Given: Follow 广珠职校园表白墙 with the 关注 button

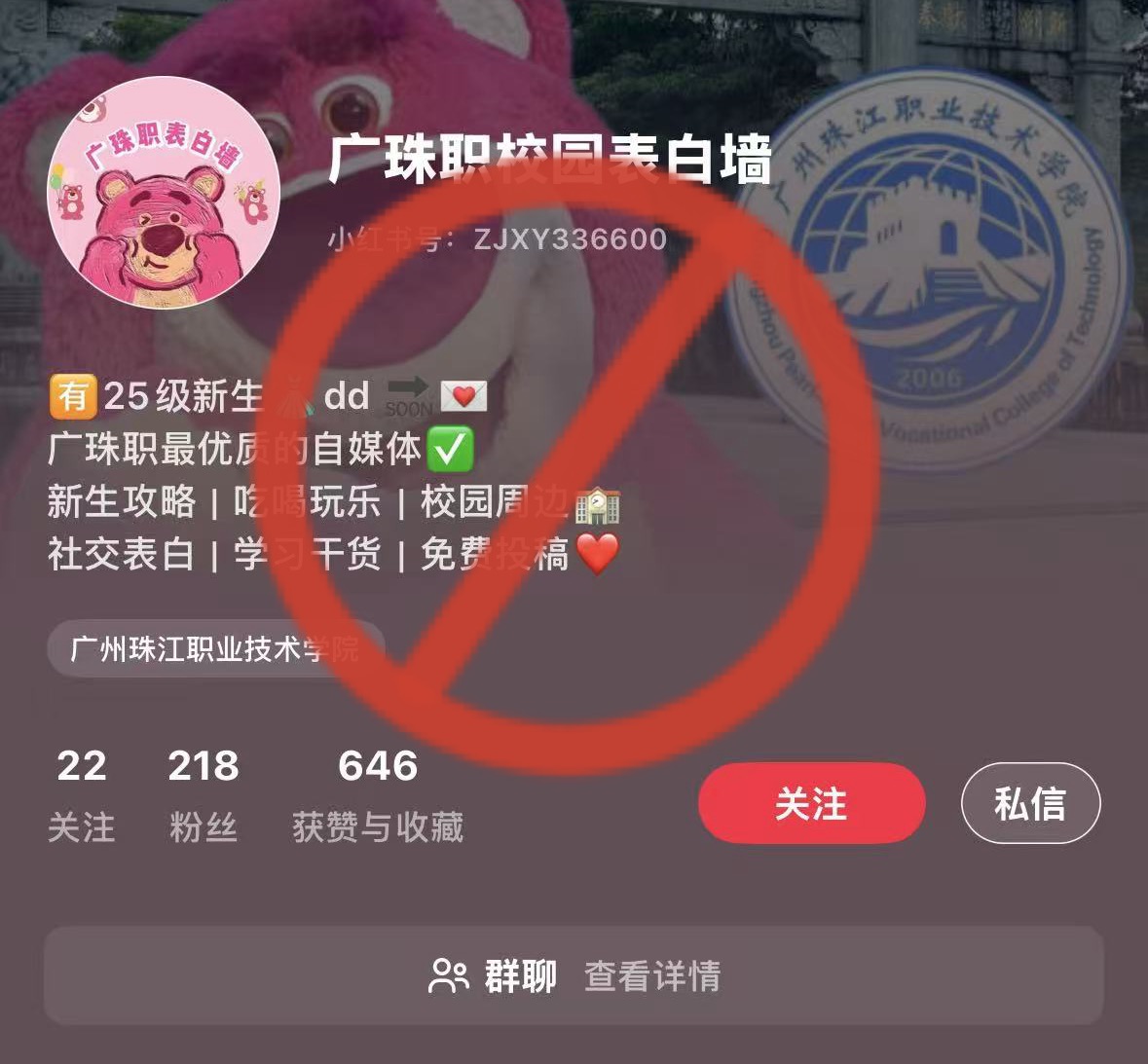Looking at the screenshot, I should 811,803.
